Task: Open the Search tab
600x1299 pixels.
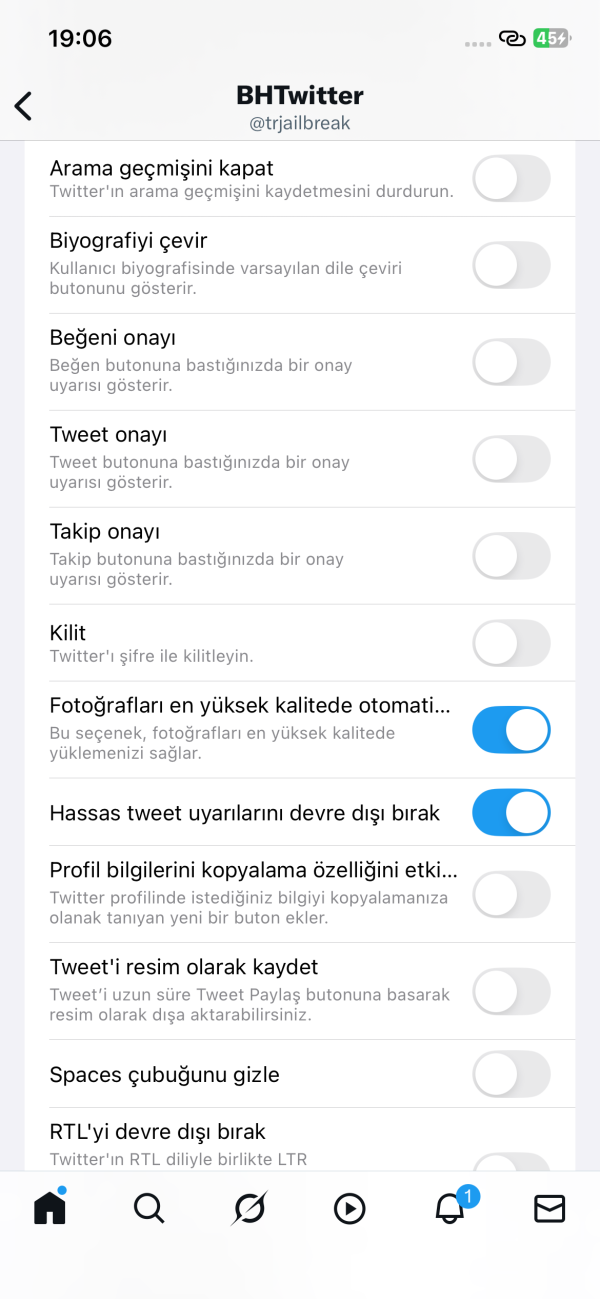Action: pos(149,1208)
